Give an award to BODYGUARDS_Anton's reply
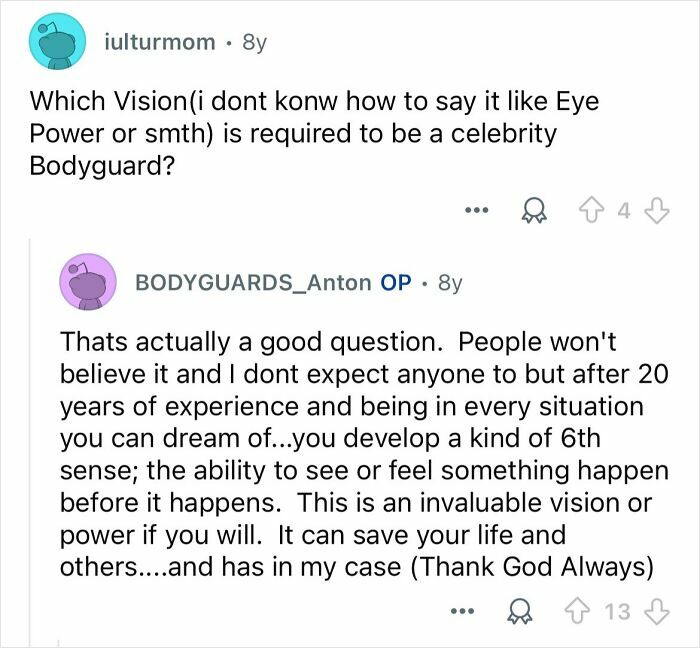 (521, 612)
